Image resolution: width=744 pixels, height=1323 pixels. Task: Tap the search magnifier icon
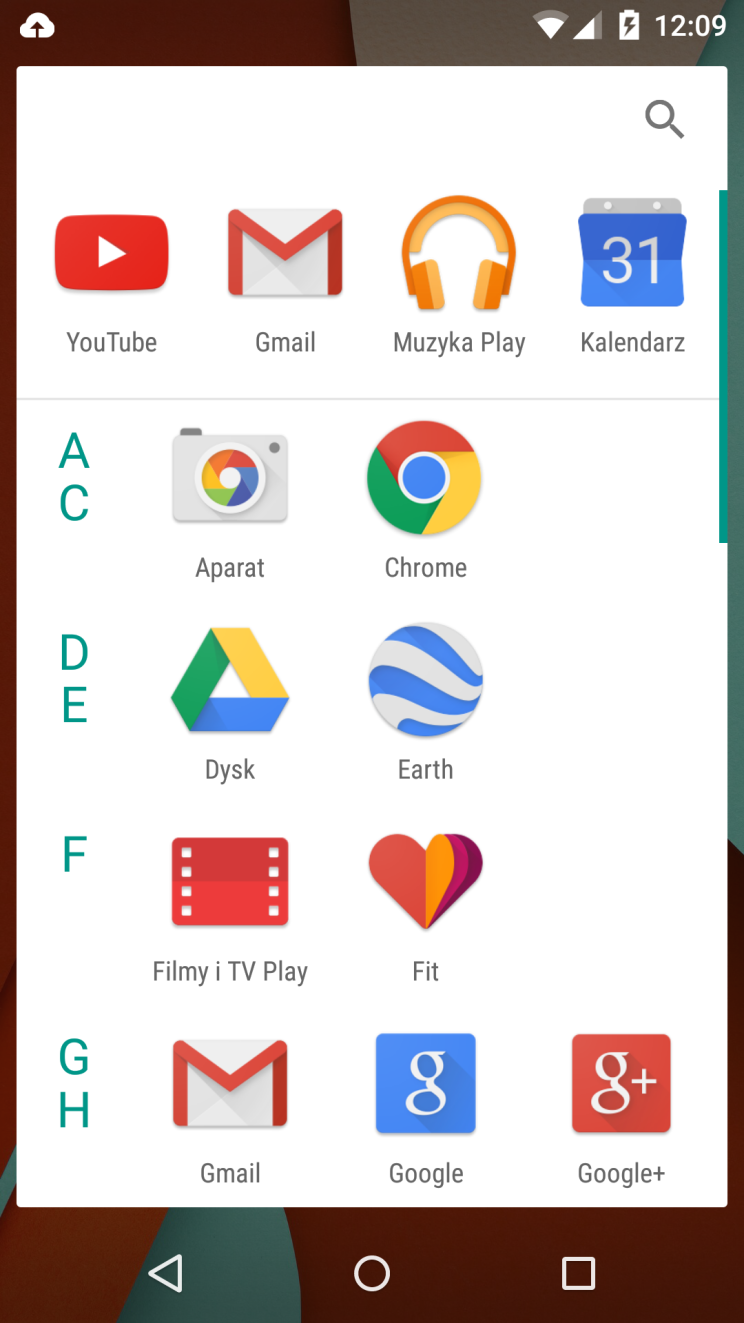click(x=663, y=120)
